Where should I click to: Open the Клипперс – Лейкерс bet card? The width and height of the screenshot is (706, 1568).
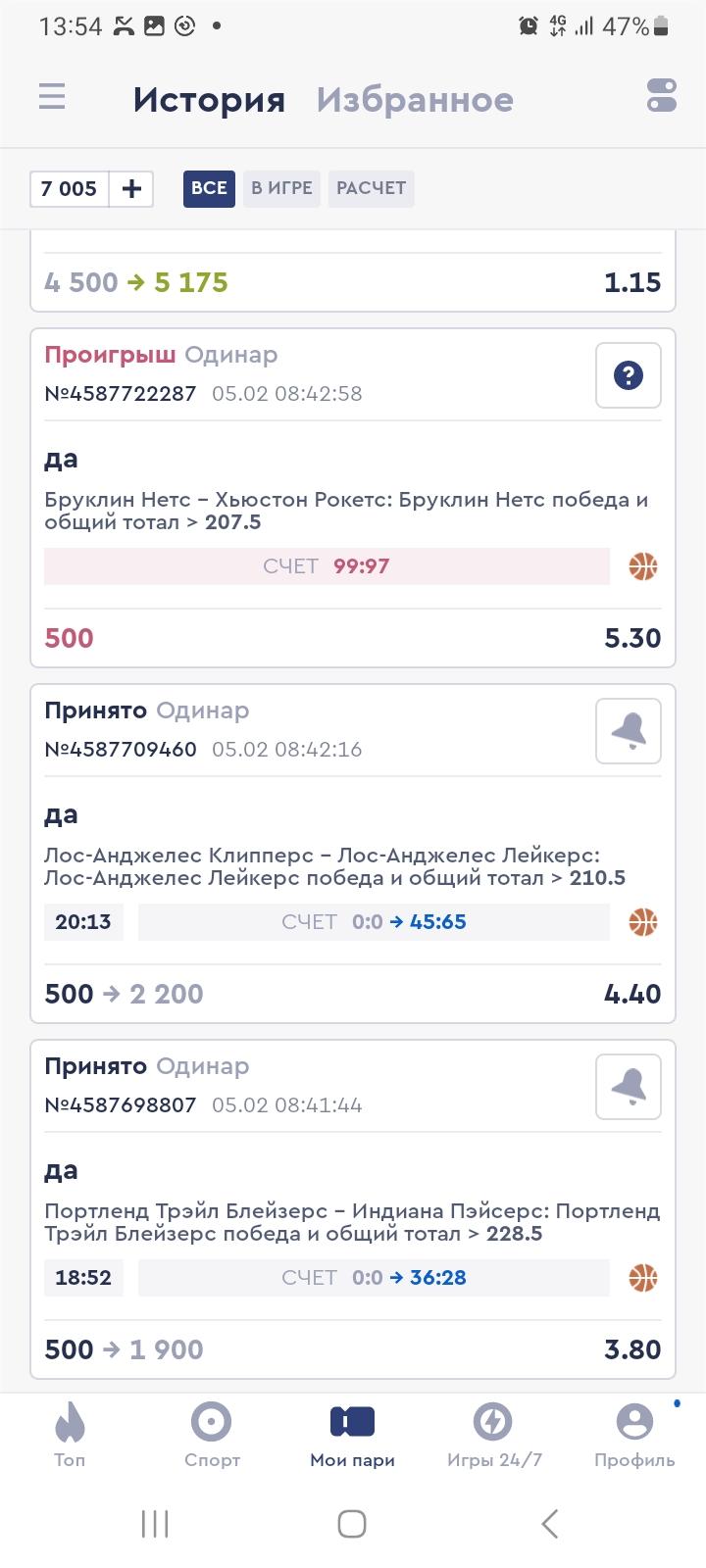[x=353, y=854]
